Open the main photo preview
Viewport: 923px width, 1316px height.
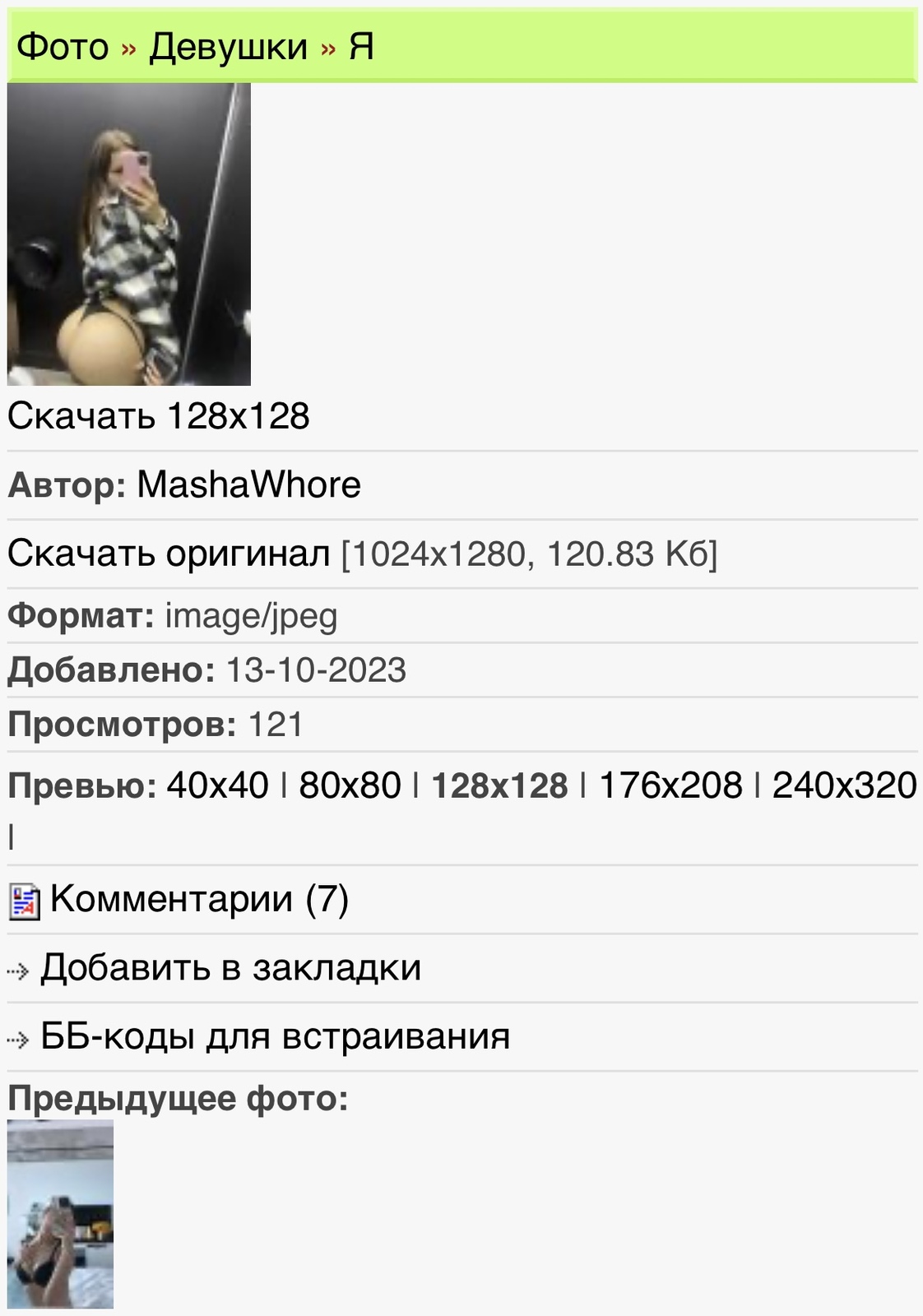point(129,234)
